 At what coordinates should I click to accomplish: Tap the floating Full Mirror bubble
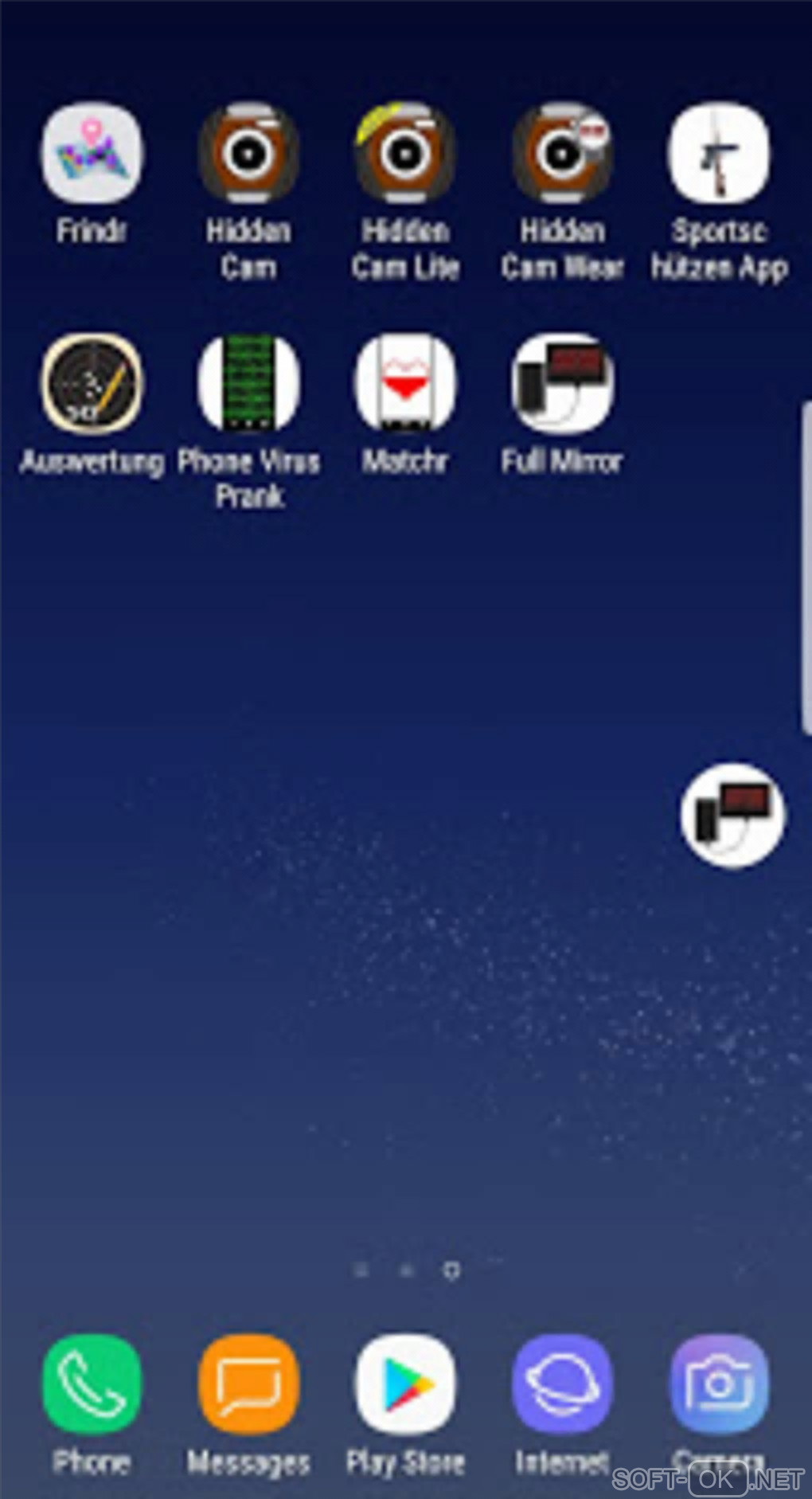(732, 815)
